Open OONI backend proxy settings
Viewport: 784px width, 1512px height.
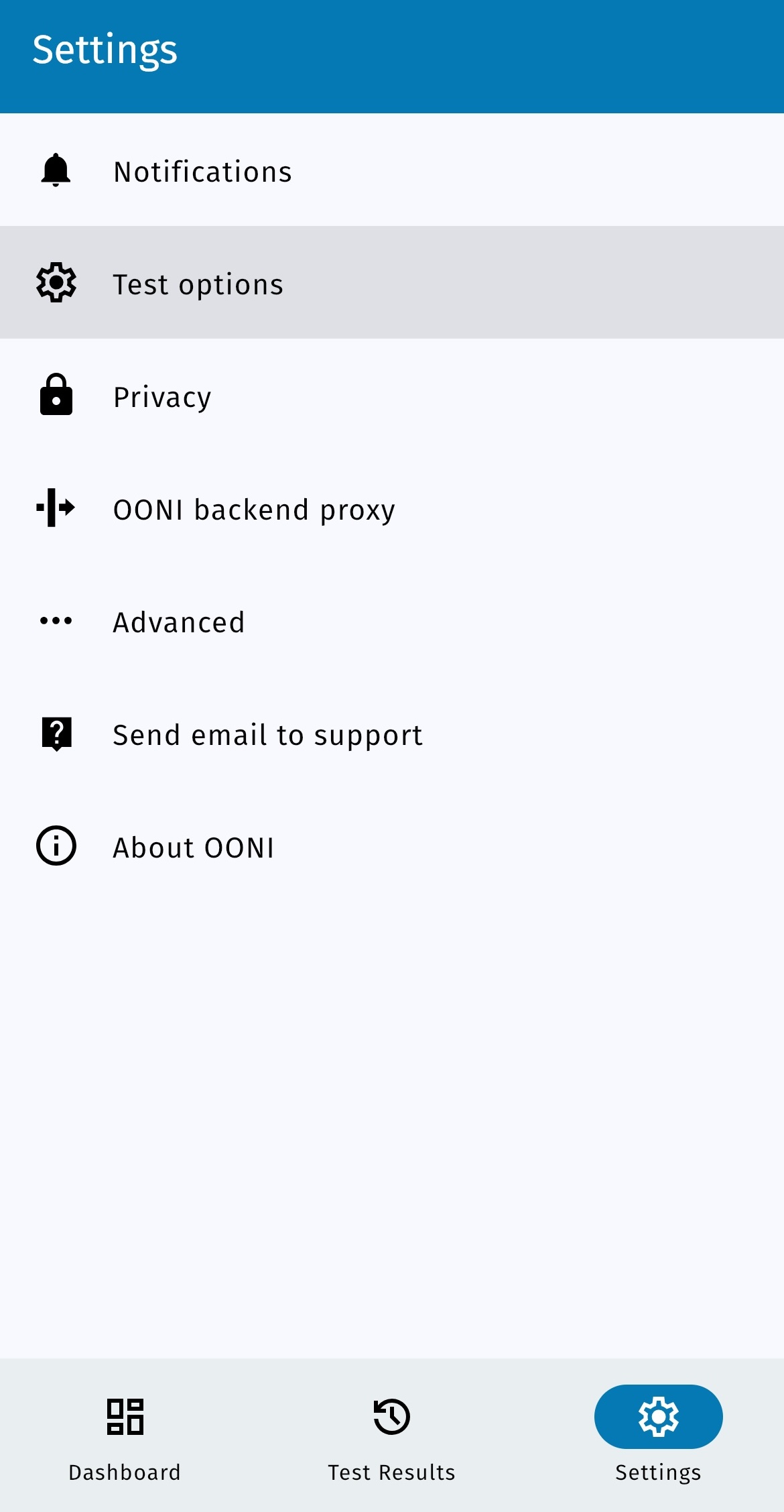click(254, 509)
